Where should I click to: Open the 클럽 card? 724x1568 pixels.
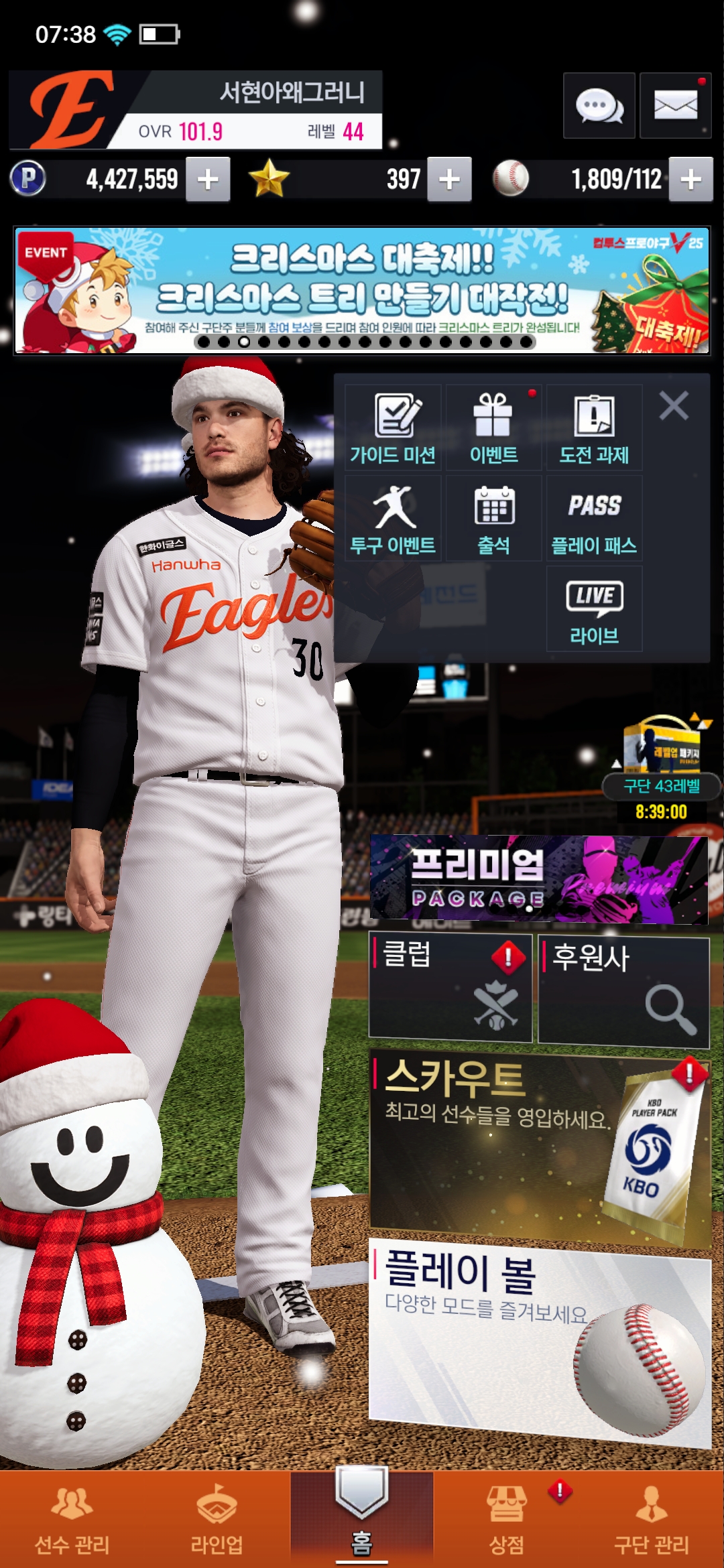coord(450,988)
